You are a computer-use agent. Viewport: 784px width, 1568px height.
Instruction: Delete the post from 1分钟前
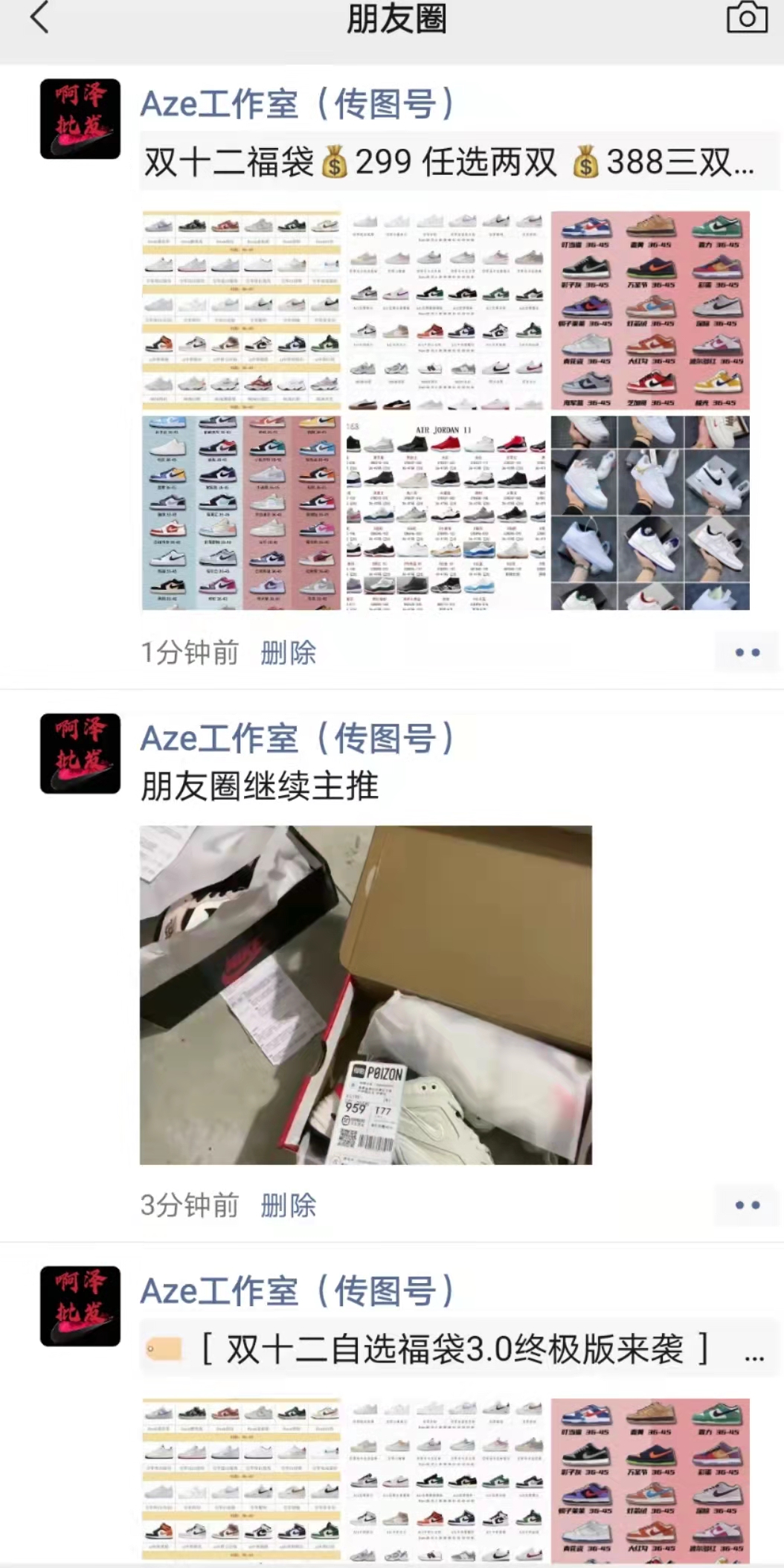coord(288,653)
